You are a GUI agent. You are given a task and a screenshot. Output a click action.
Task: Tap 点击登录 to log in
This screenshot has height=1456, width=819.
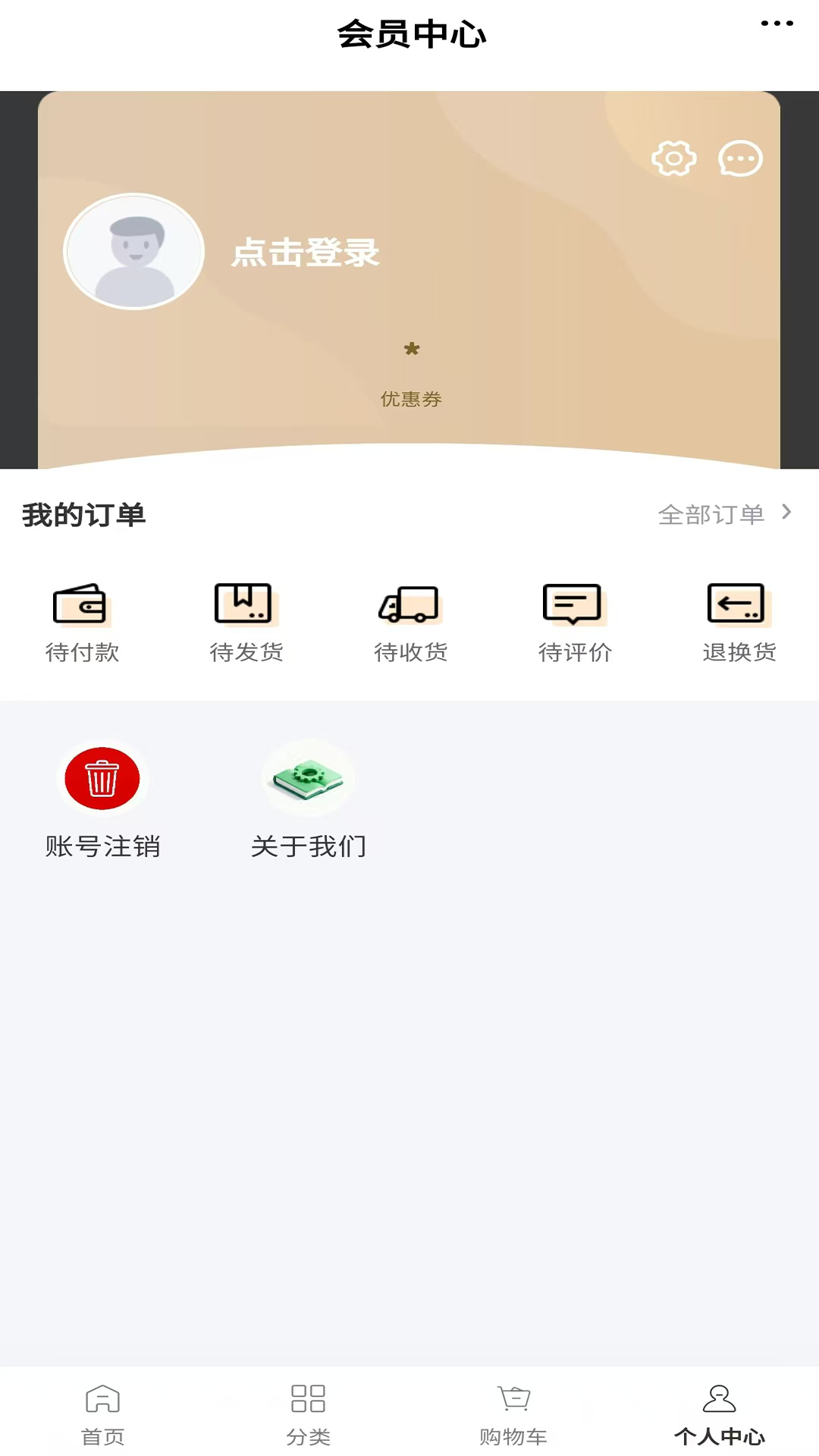(x=304, y=253)
